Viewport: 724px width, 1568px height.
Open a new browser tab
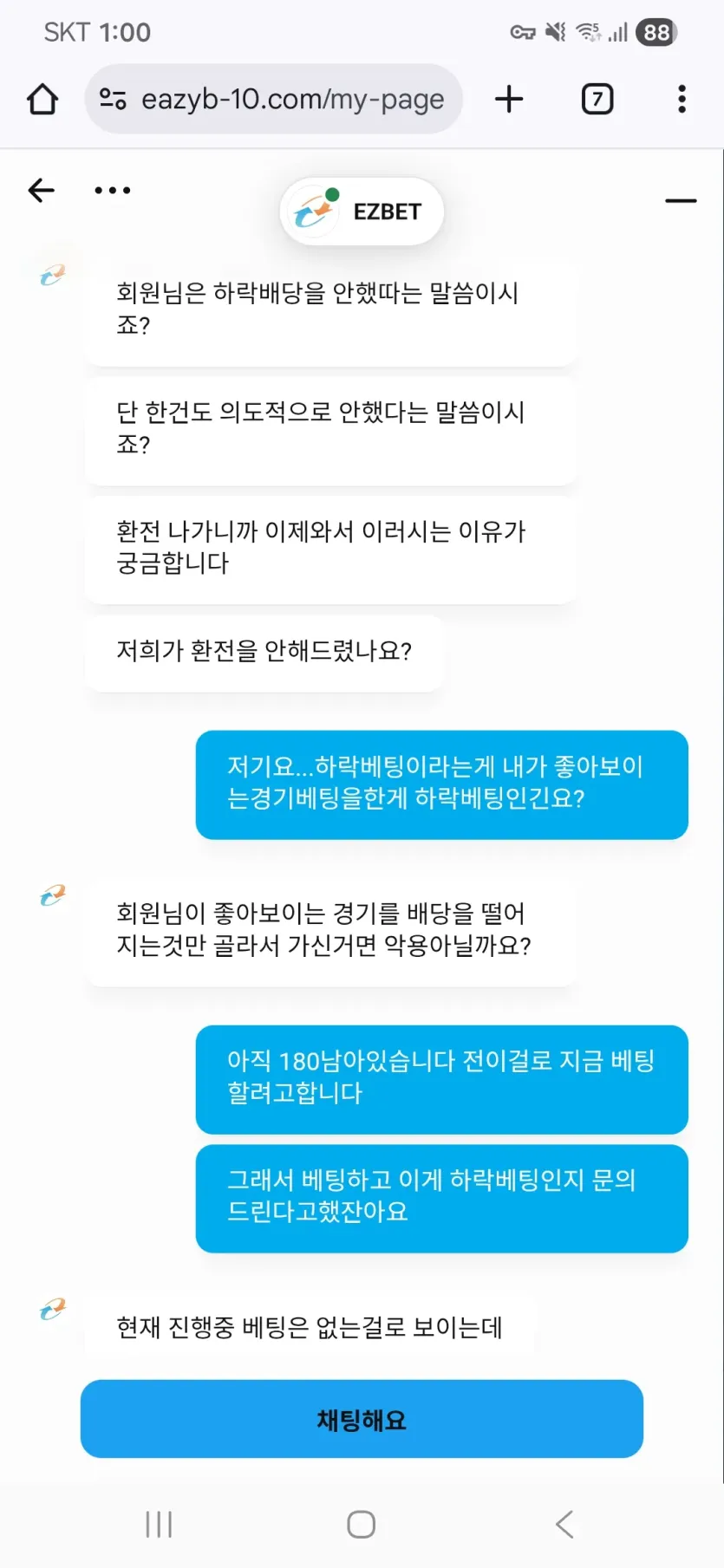click(509, 99)
